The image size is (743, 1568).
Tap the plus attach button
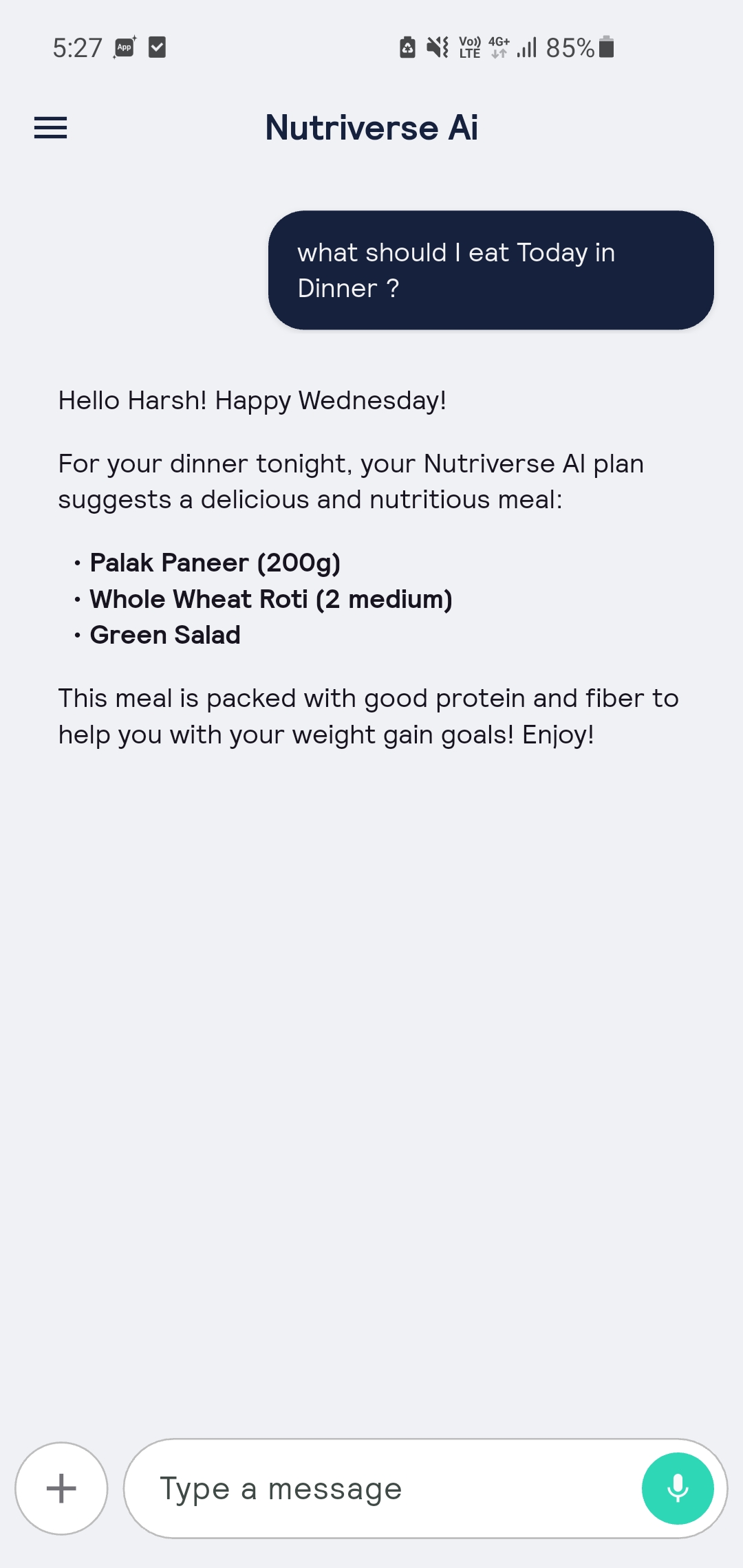pos(61,1488)
